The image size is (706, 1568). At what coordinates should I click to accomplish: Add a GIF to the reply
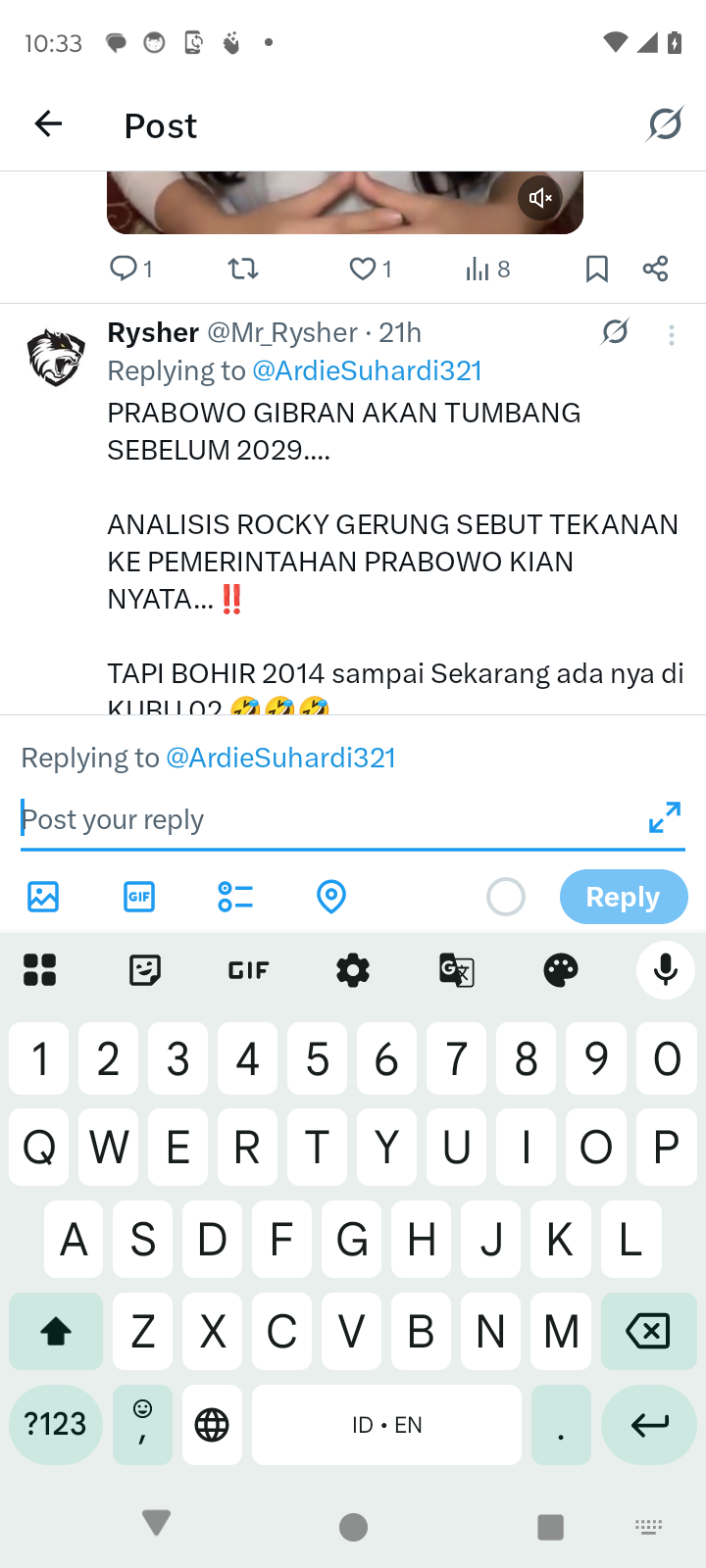[x=139, y=897]
